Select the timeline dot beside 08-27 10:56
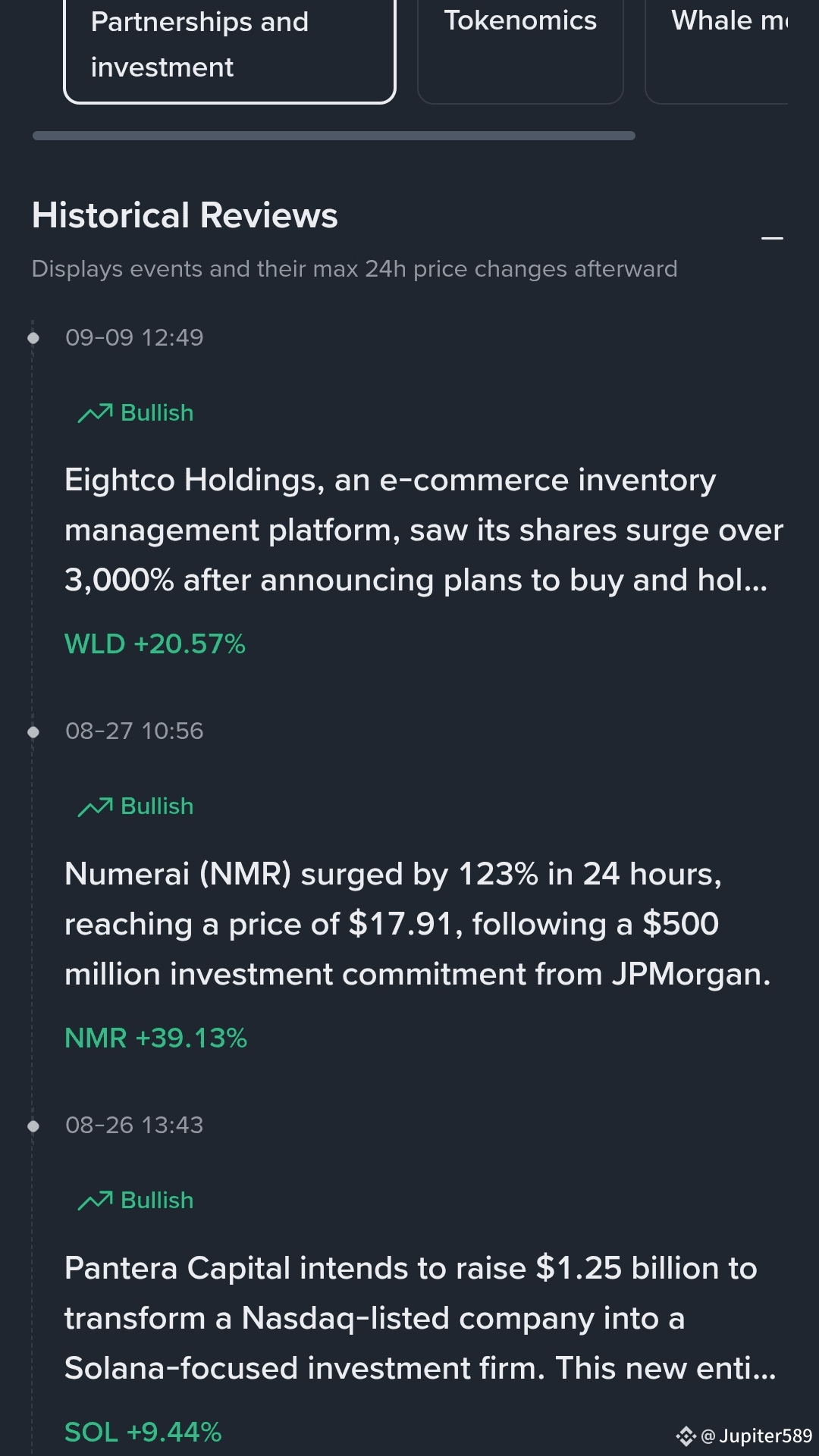Screen dimensions: 819x1456 (32, 731)
